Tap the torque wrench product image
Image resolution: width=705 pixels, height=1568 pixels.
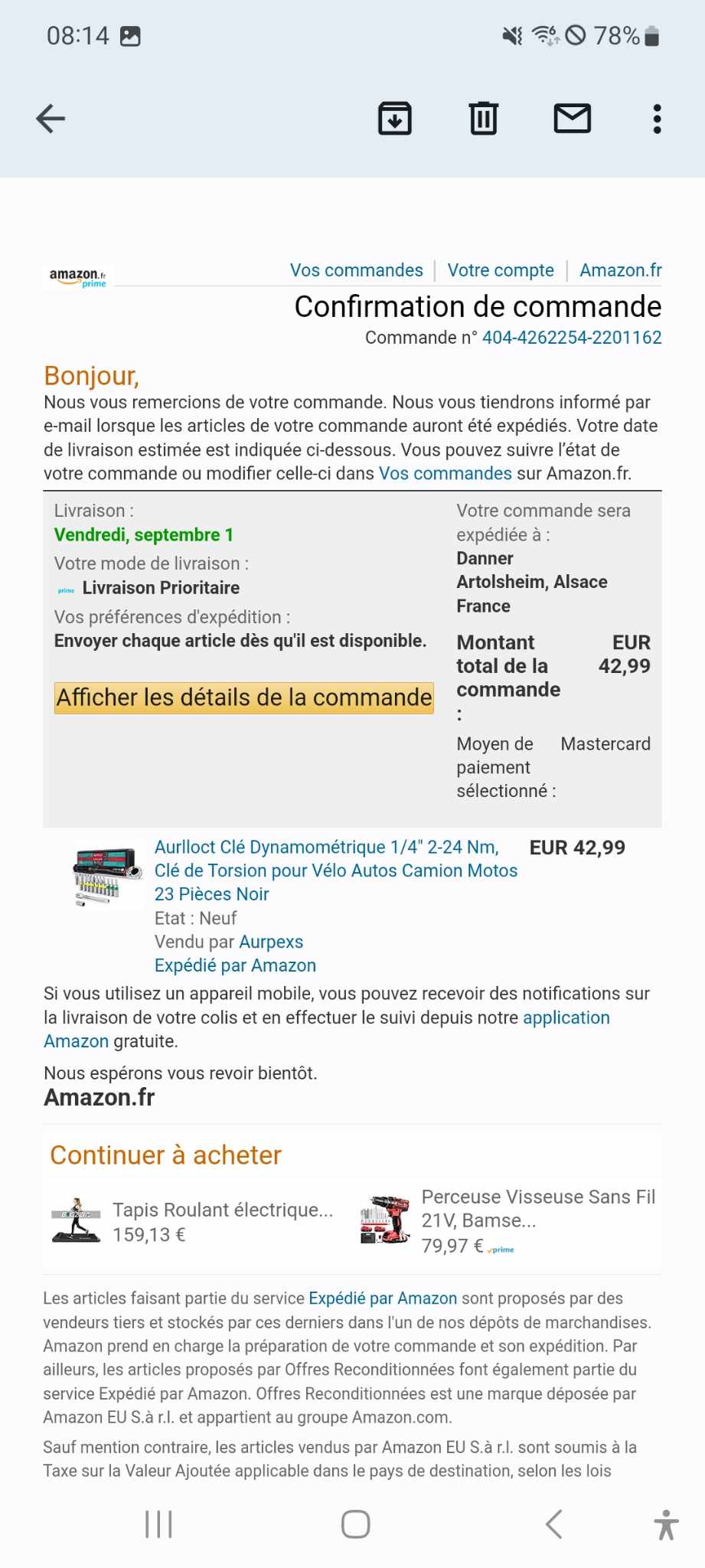(x=109, y=876)
